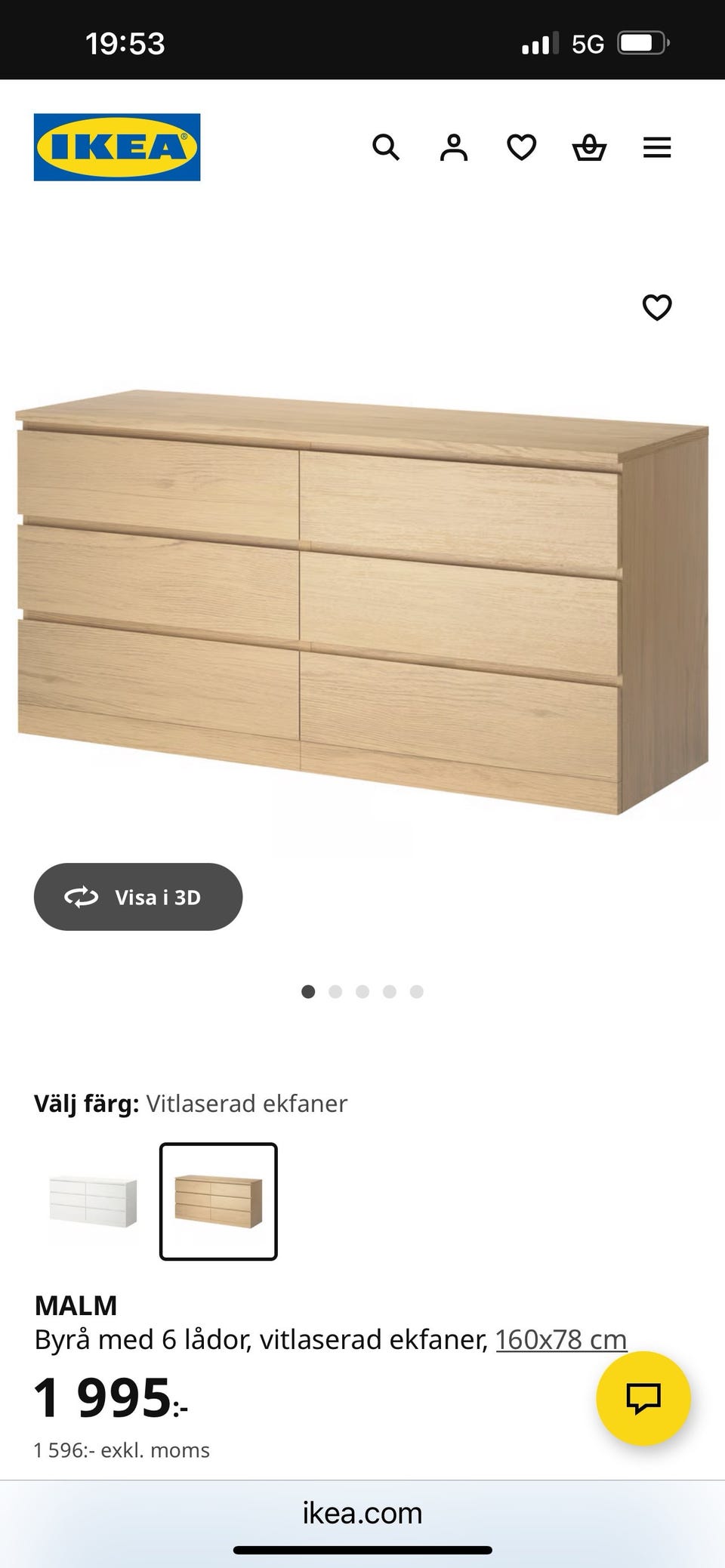Click the IKEA logo

[x=116, y=147]
